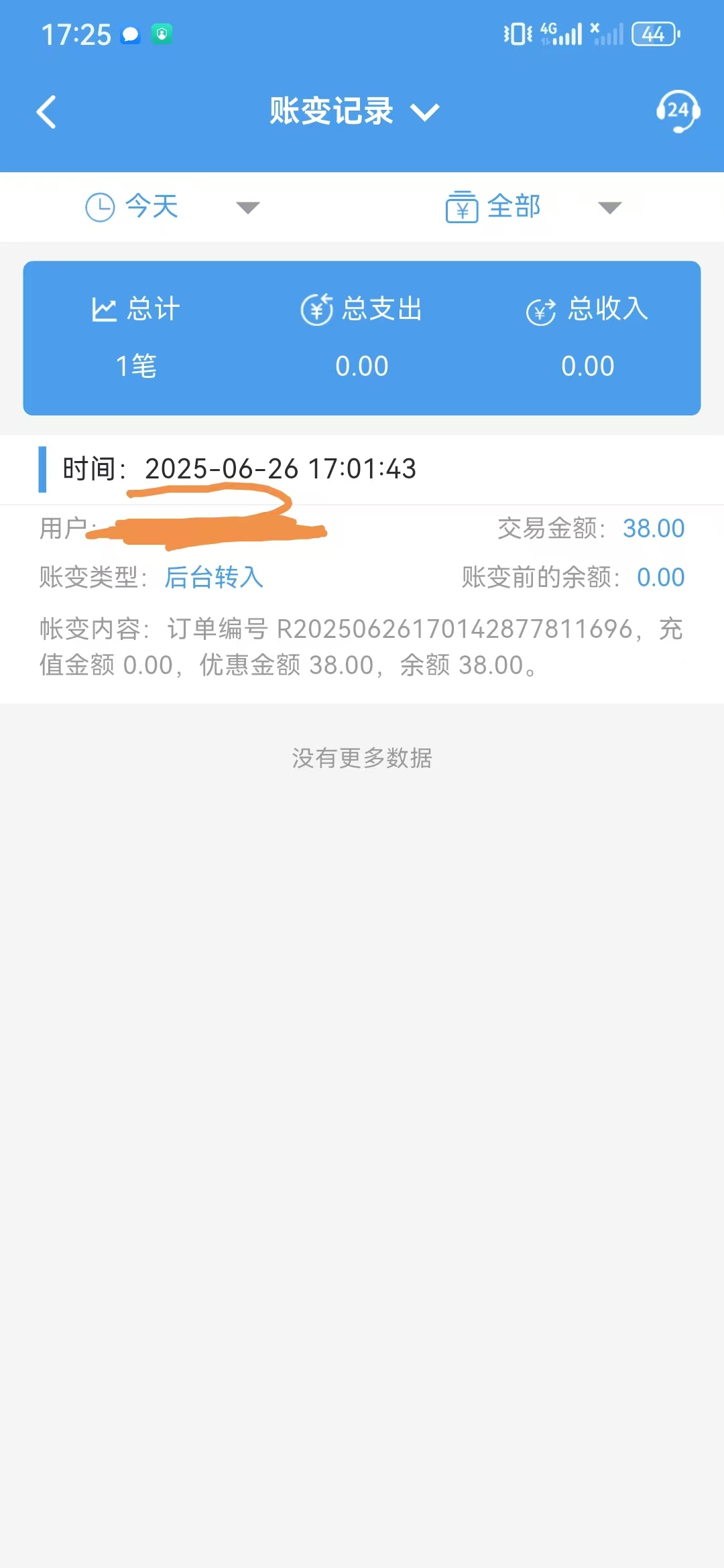Go back using the top-left arrow
Viewport: 724px width, 1568px height.
[46, 112]
